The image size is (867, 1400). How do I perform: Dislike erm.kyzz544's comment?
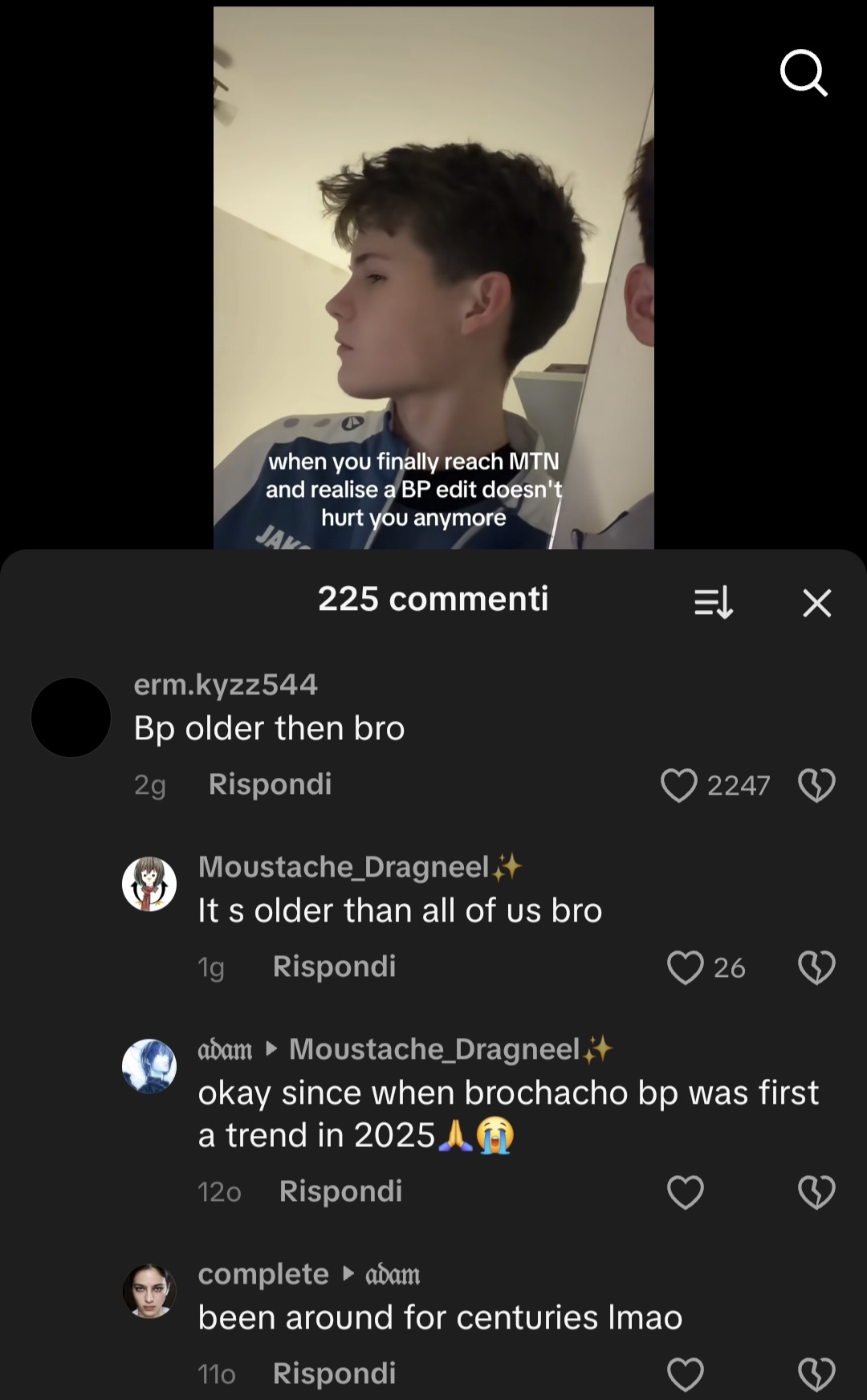(816, 785)
